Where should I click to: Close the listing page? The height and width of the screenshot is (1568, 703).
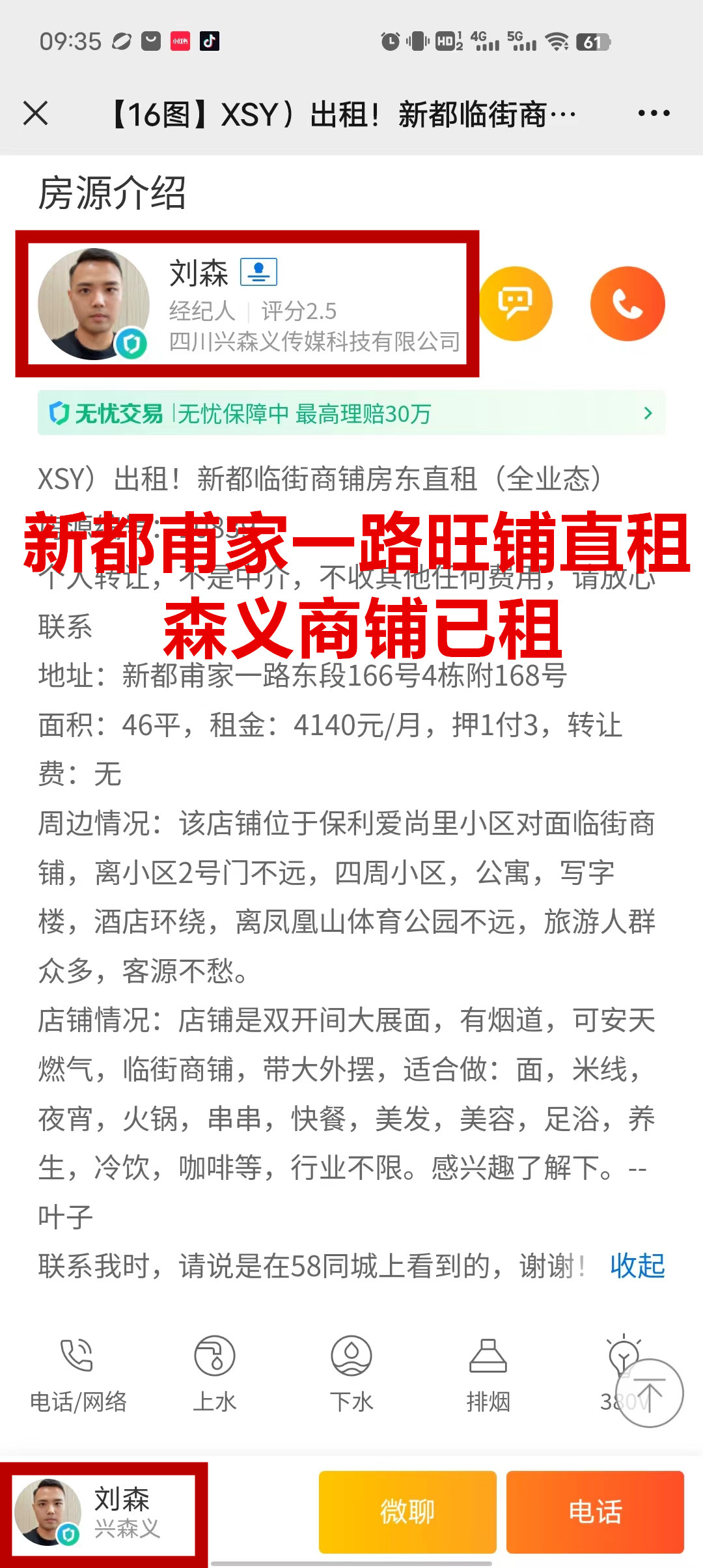click(36, 113)
